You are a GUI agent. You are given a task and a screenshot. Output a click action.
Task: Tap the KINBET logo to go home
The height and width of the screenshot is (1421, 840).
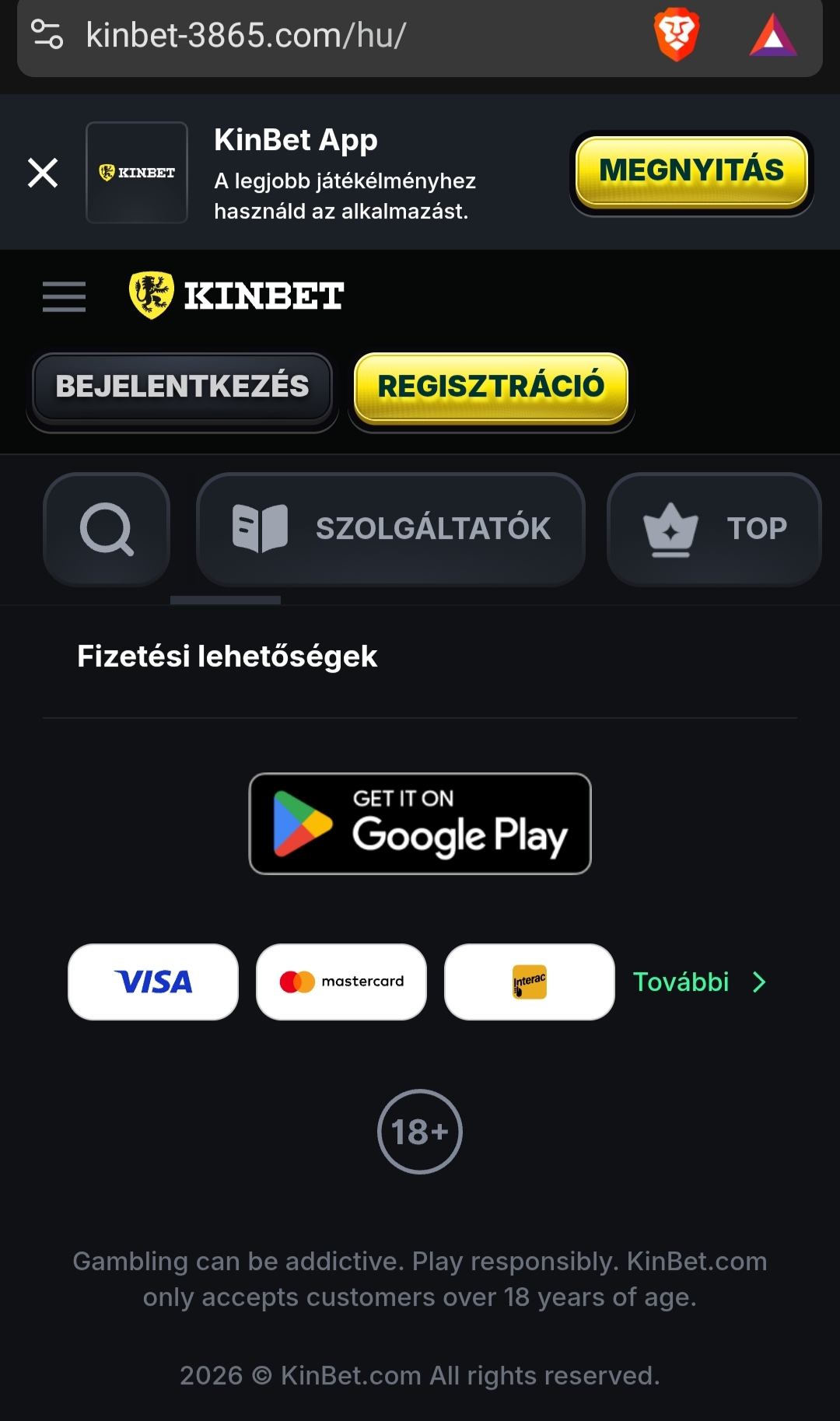click(237, 296)
